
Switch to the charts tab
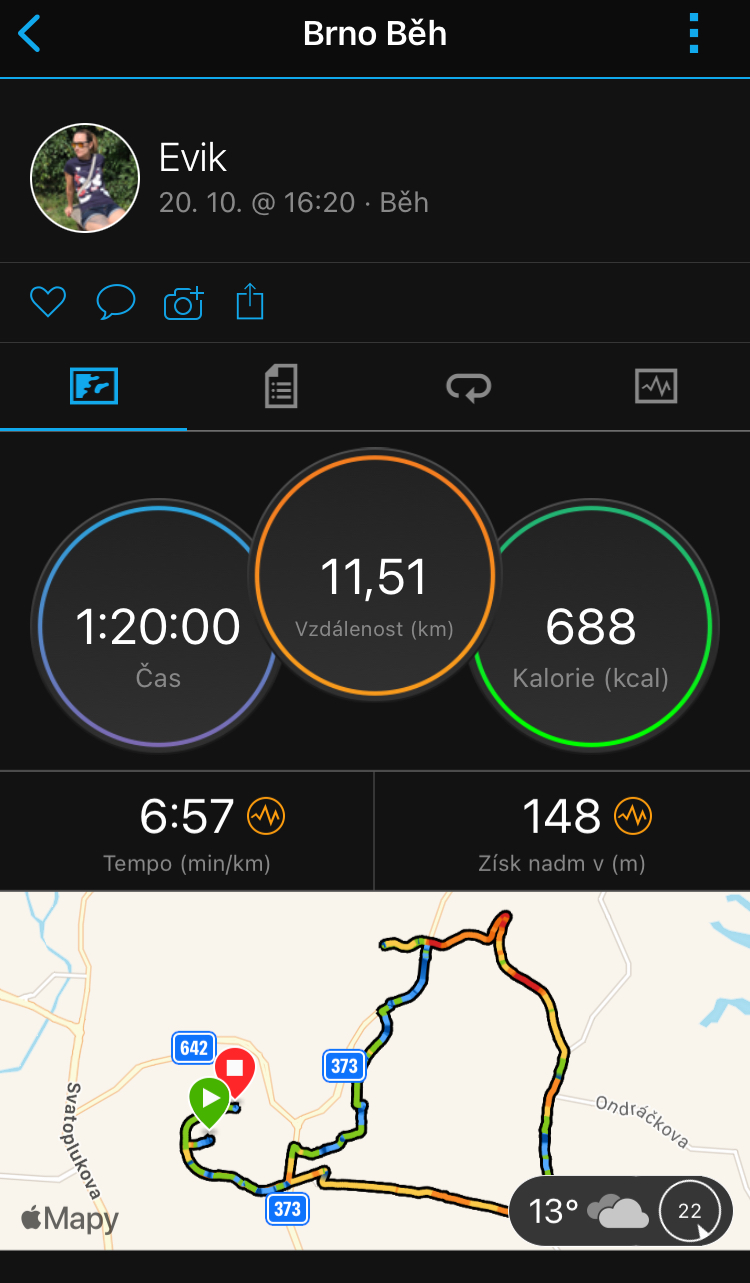[x=656, y=386]
